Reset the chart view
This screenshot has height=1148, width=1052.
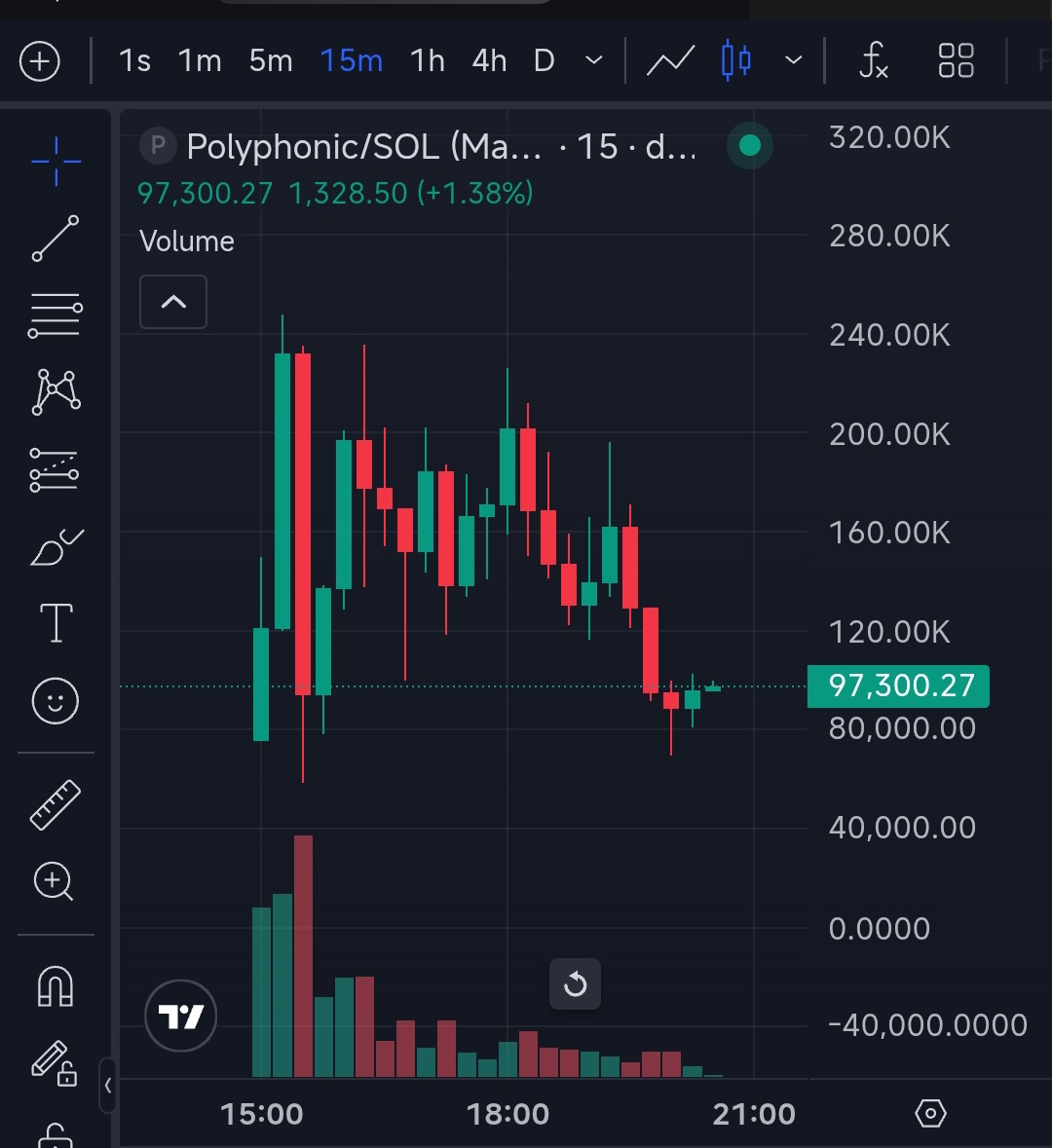575,984
